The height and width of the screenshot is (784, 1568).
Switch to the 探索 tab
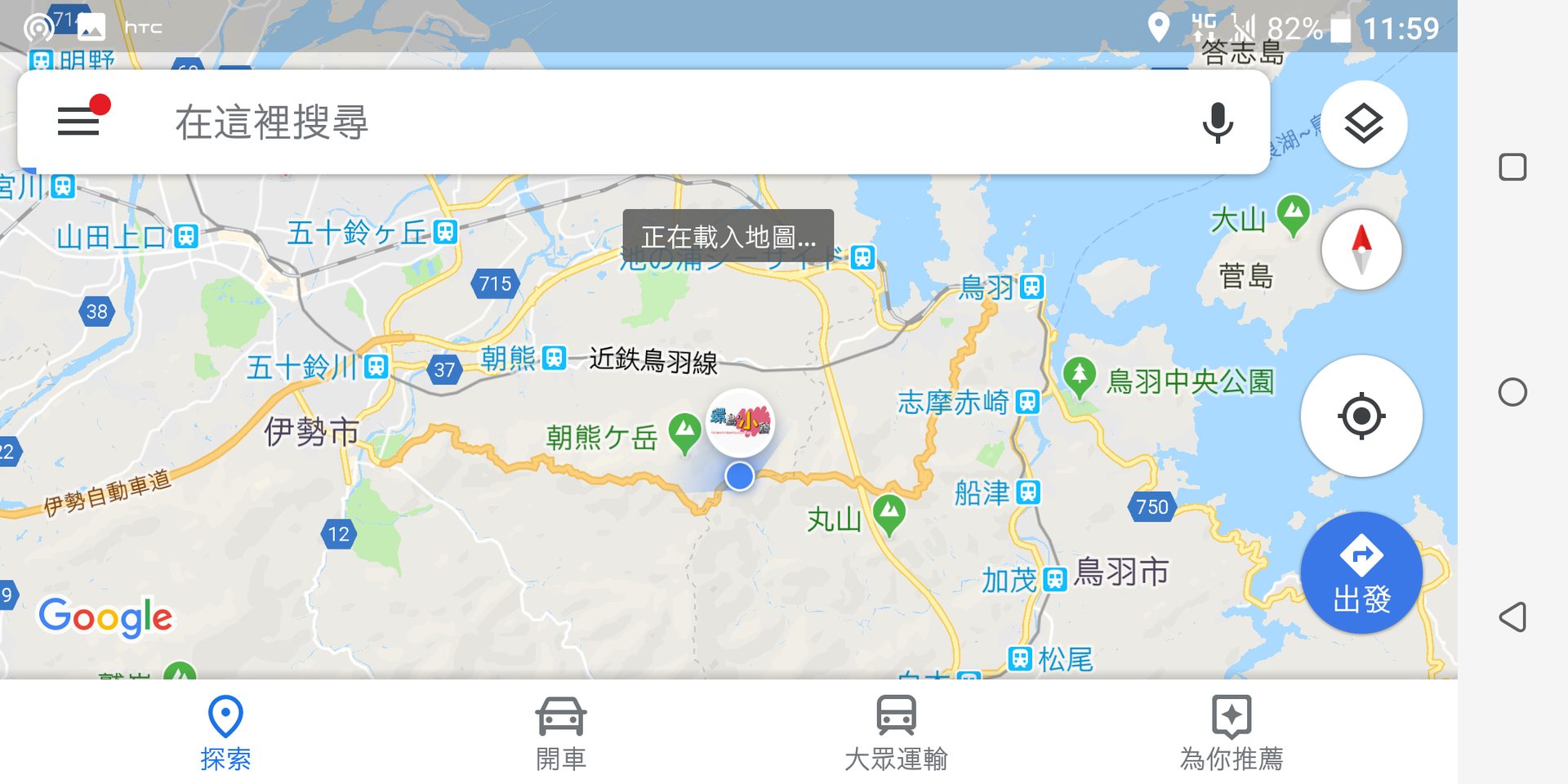click(225, 733)
